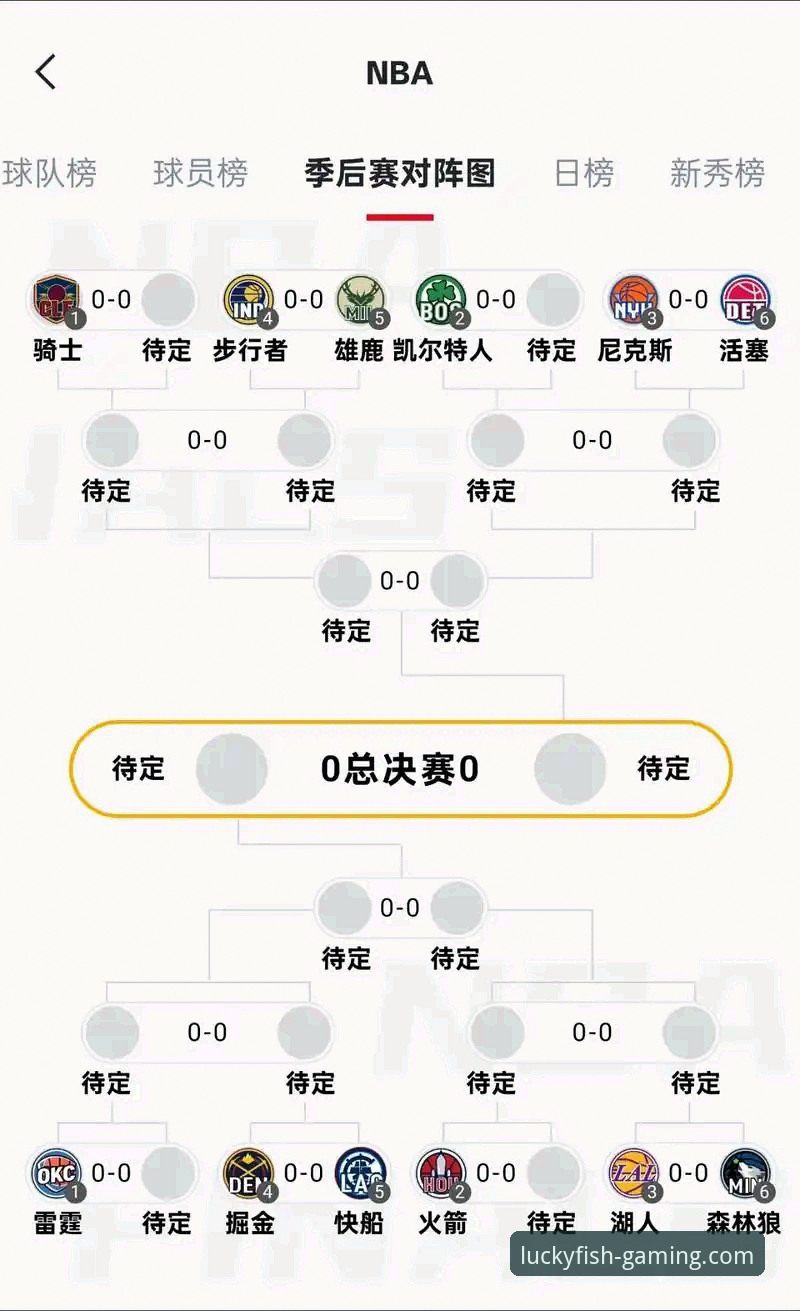Select the 新秀榜 tab
Image resolution: width=800 pixels, height=1311 pixels.
click(x=715, y=173)
